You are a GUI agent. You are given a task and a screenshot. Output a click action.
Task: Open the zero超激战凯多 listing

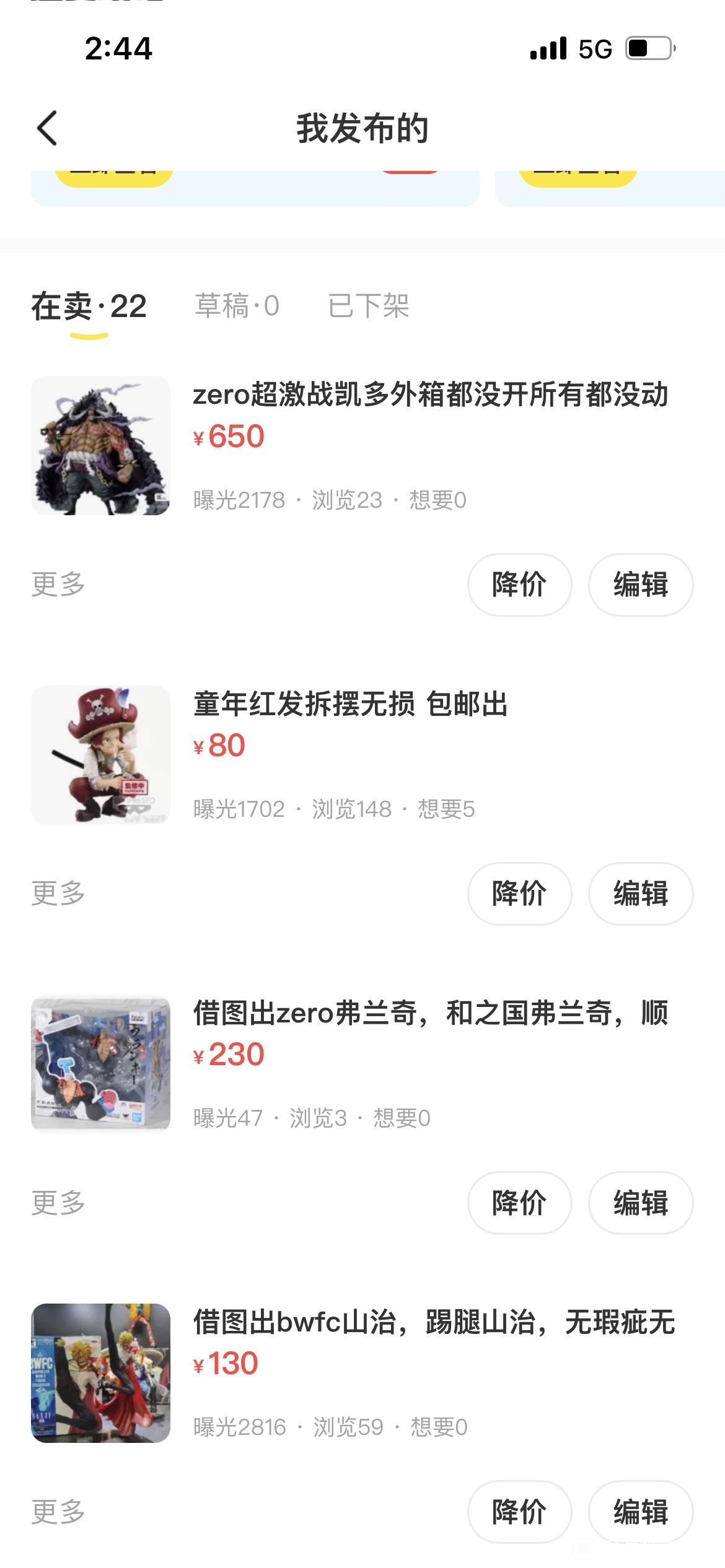(362, 445)
